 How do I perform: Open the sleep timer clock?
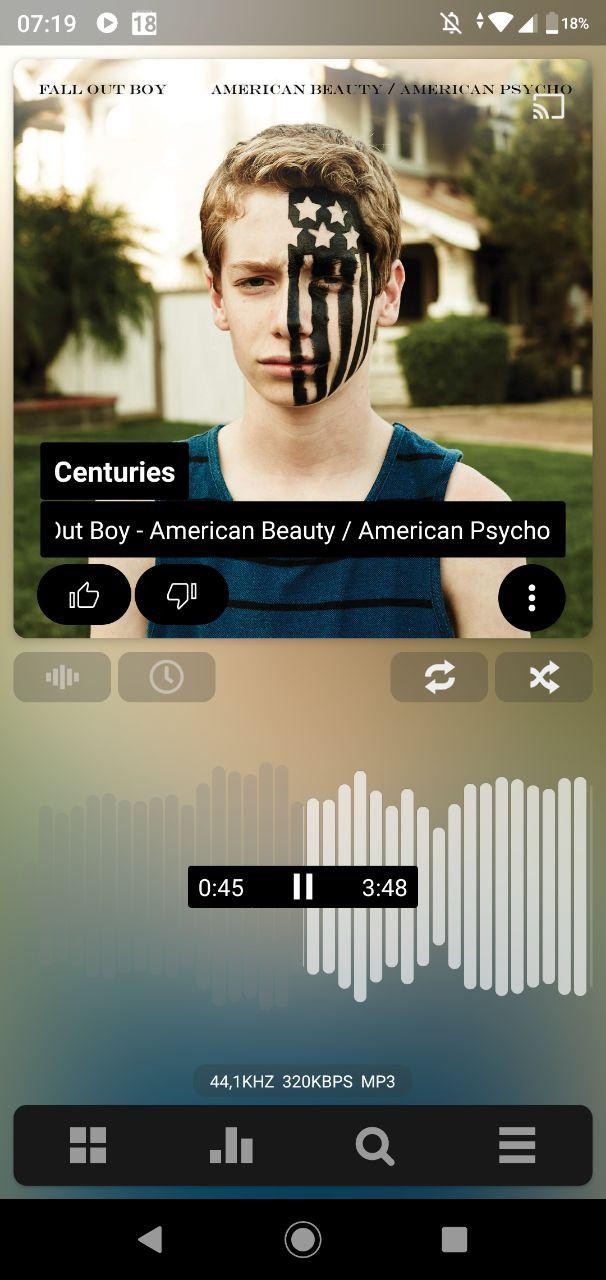pos(166,677)
